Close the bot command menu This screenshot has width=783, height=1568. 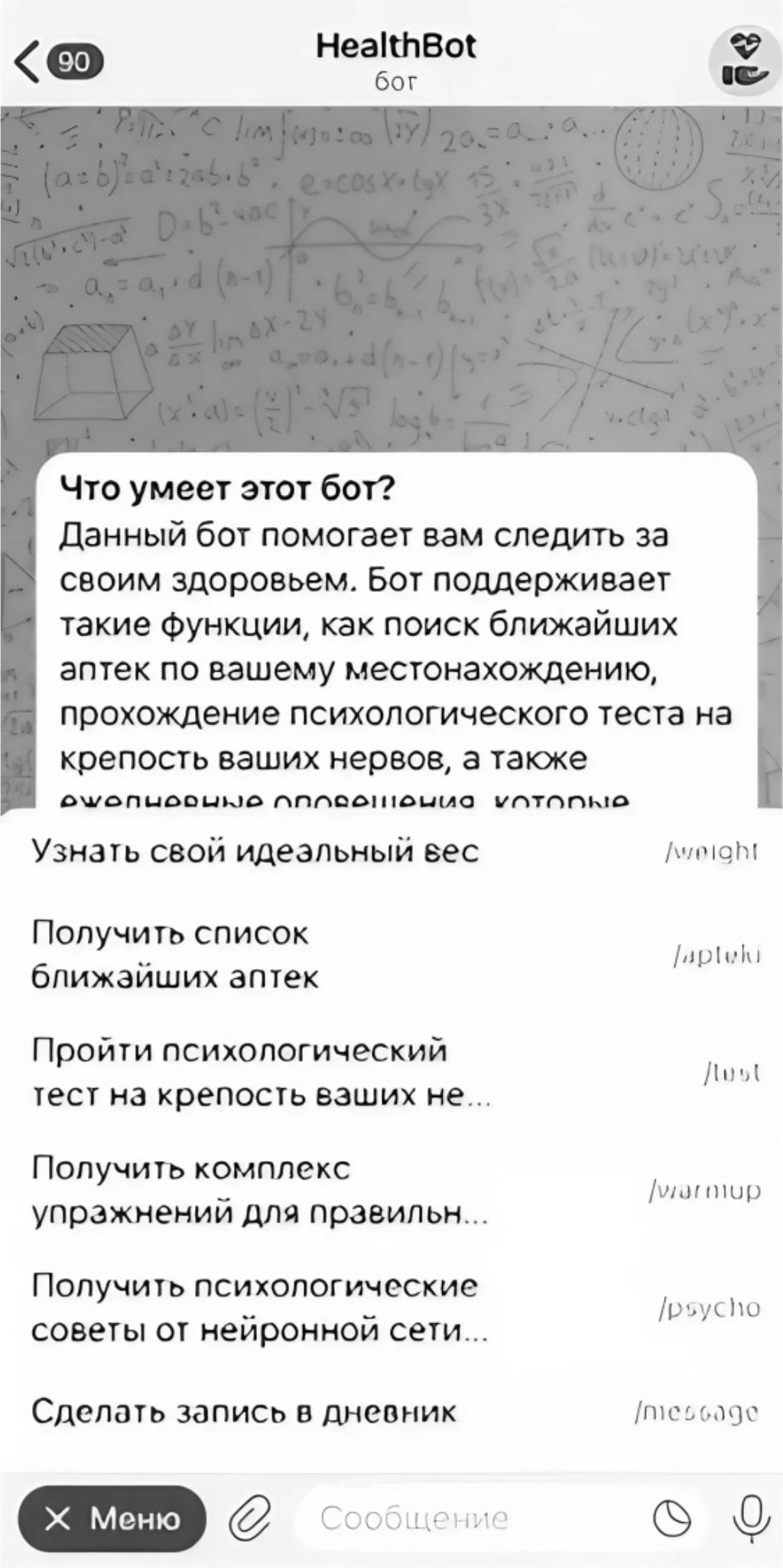click(112, 1518)
